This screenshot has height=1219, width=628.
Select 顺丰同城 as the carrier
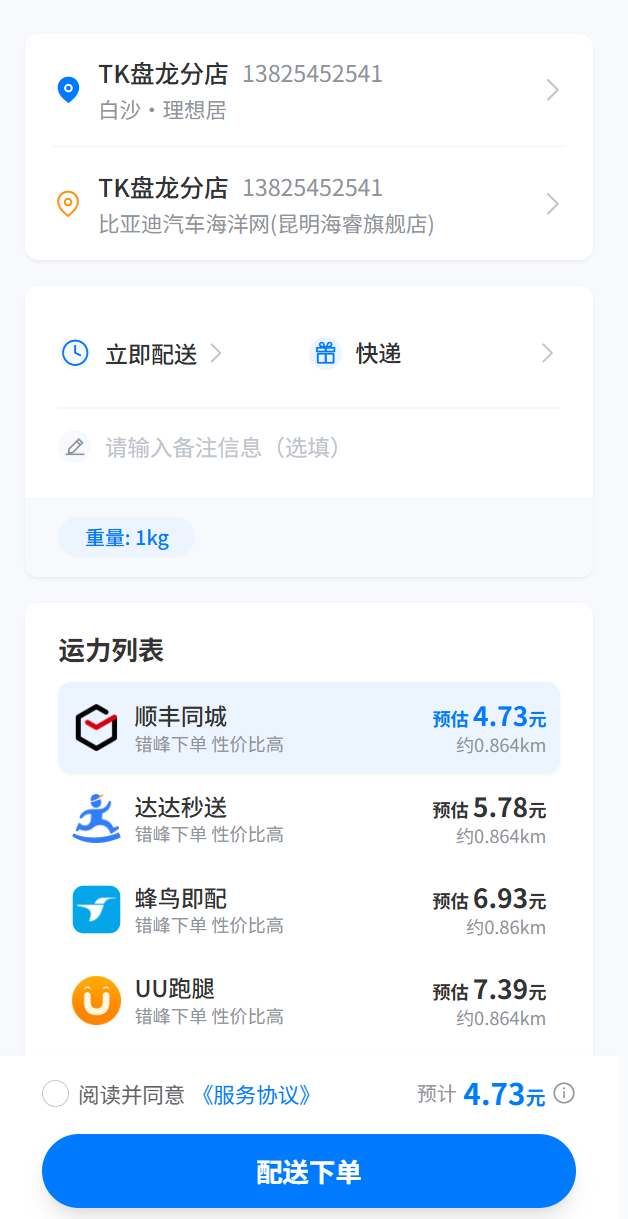(x=308, y=727)
